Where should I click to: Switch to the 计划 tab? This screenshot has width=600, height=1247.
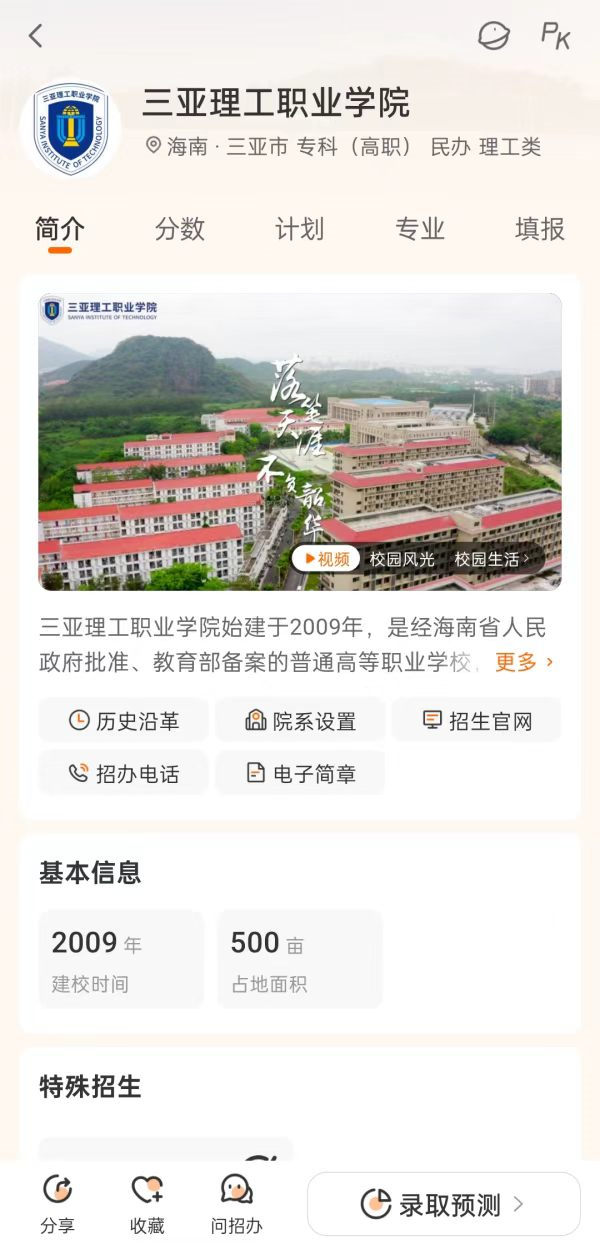pyautogui.click(x=300, y=229)
